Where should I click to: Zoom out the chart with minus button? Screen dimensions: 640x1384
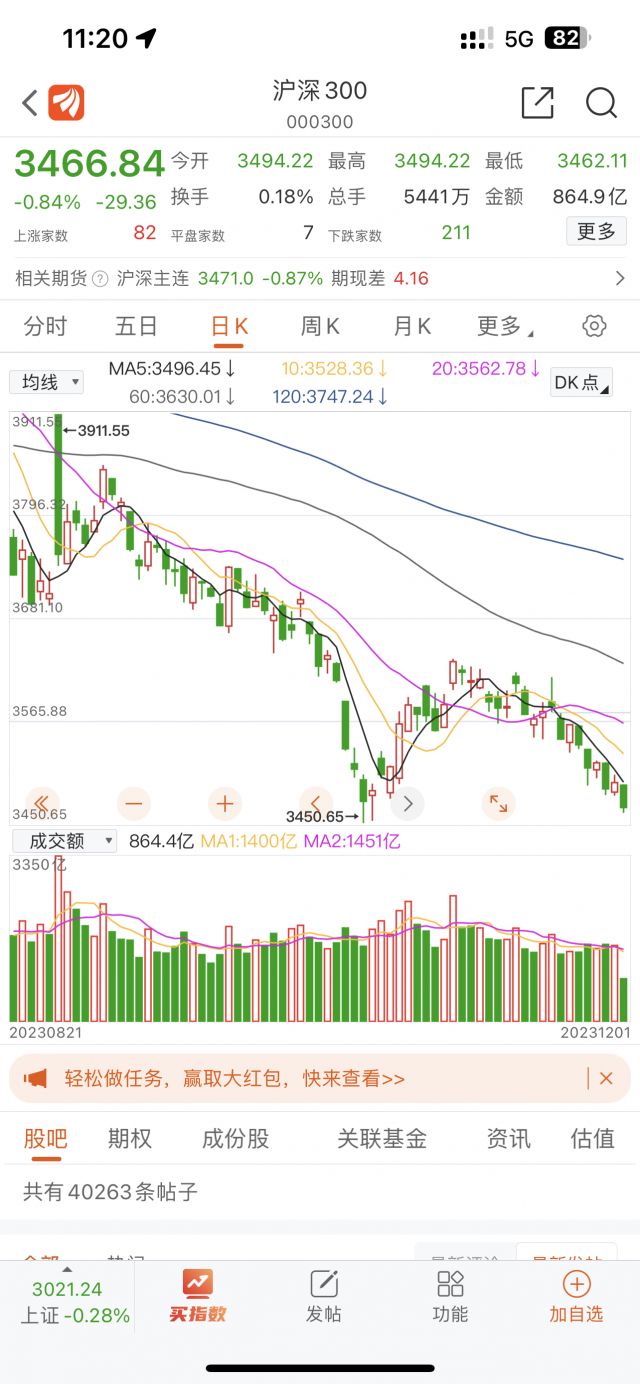[134, 803]
